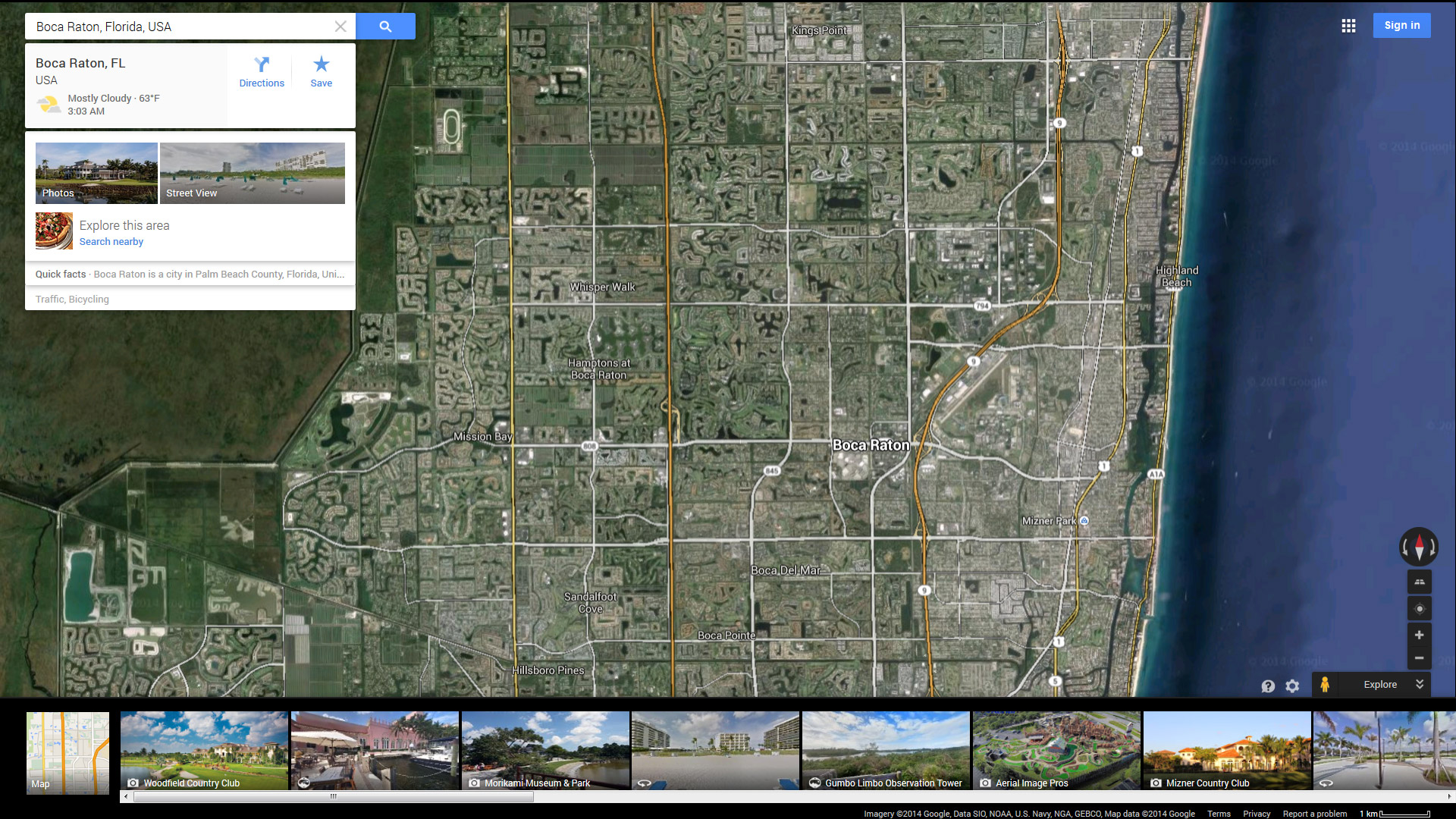Expand the Quick facts row
Image resolution: width=1456 pixels, height=819 pixels.
190,275
